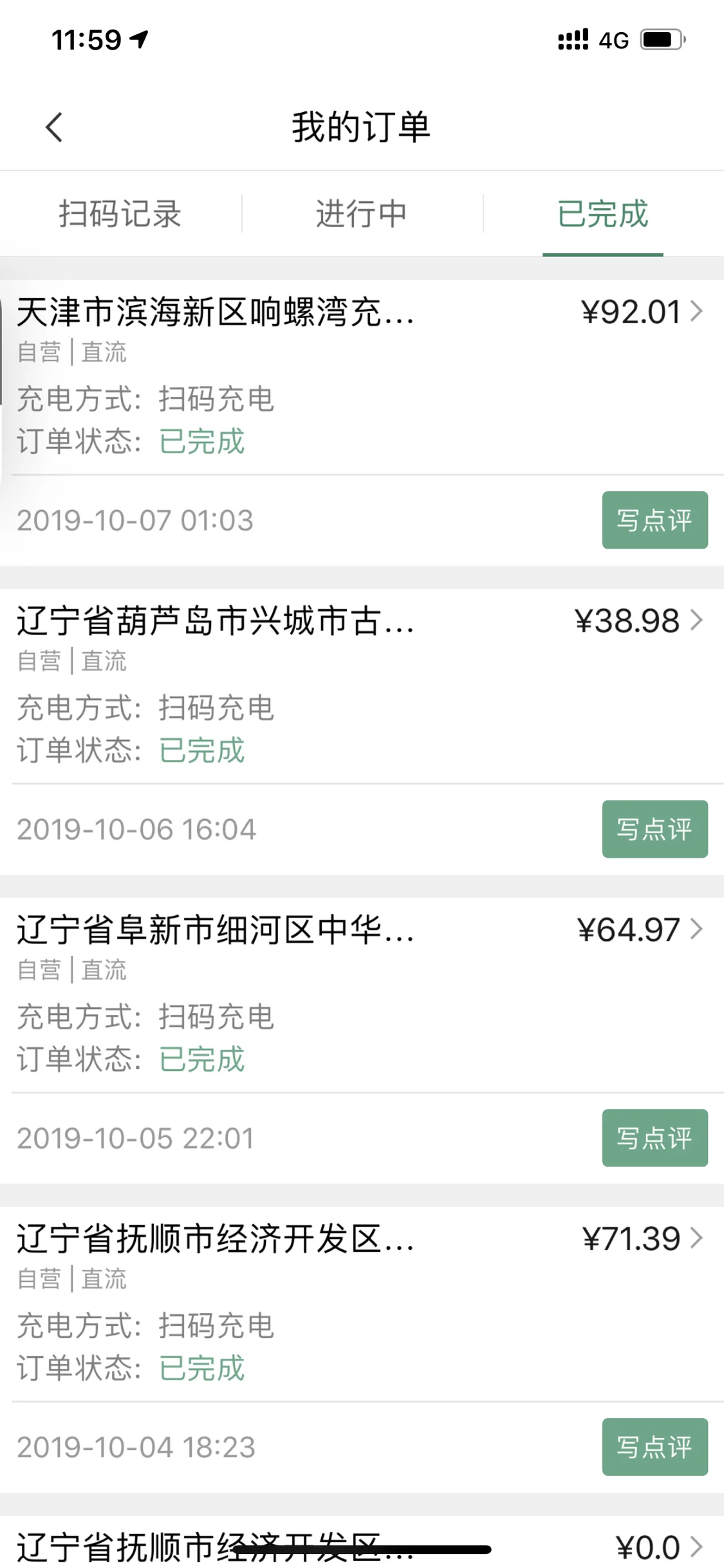Switch to the 进行中 tab
The width and height of the screenshot is (724, 1568).
coord(362,214)
